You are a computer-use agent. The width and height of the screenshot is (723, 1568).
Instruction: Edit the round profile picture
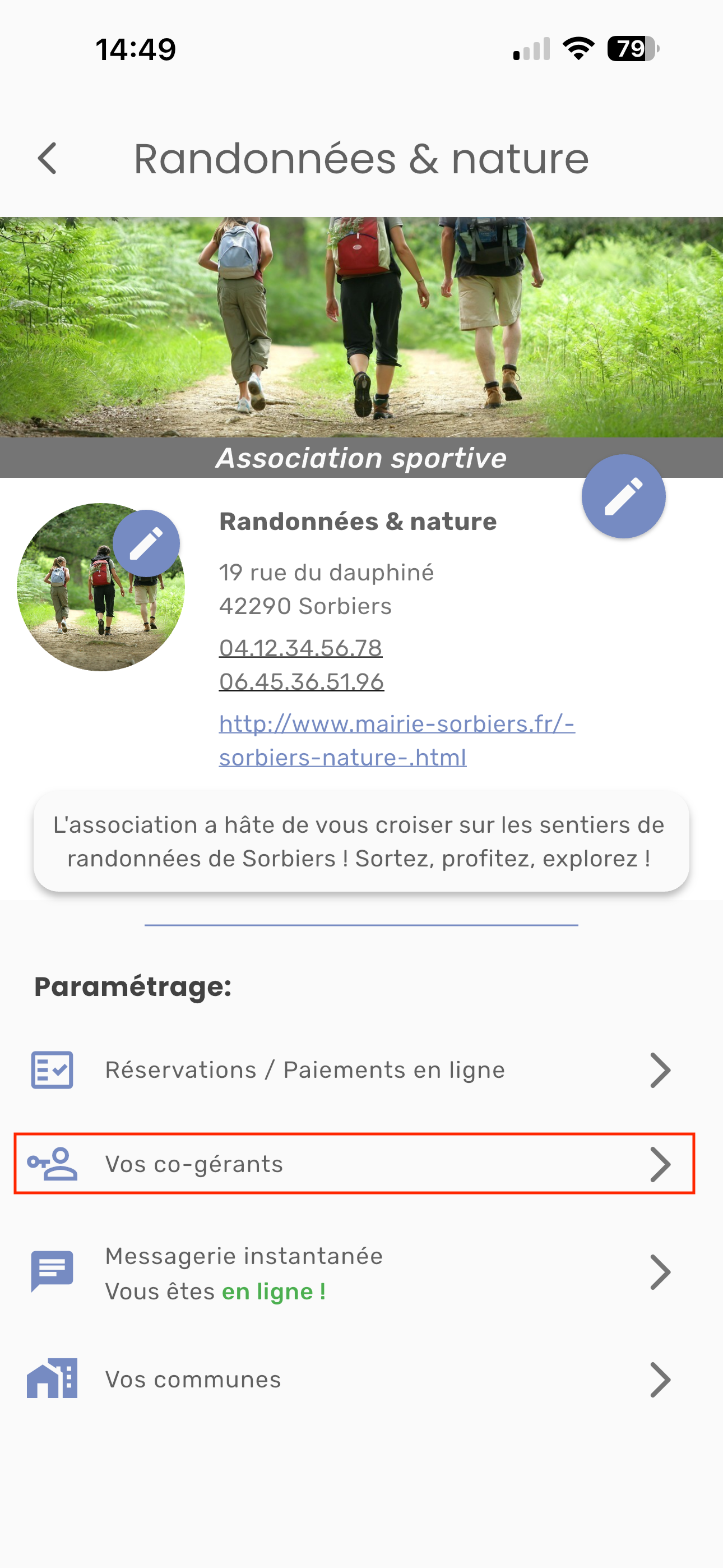coord(146,543)
